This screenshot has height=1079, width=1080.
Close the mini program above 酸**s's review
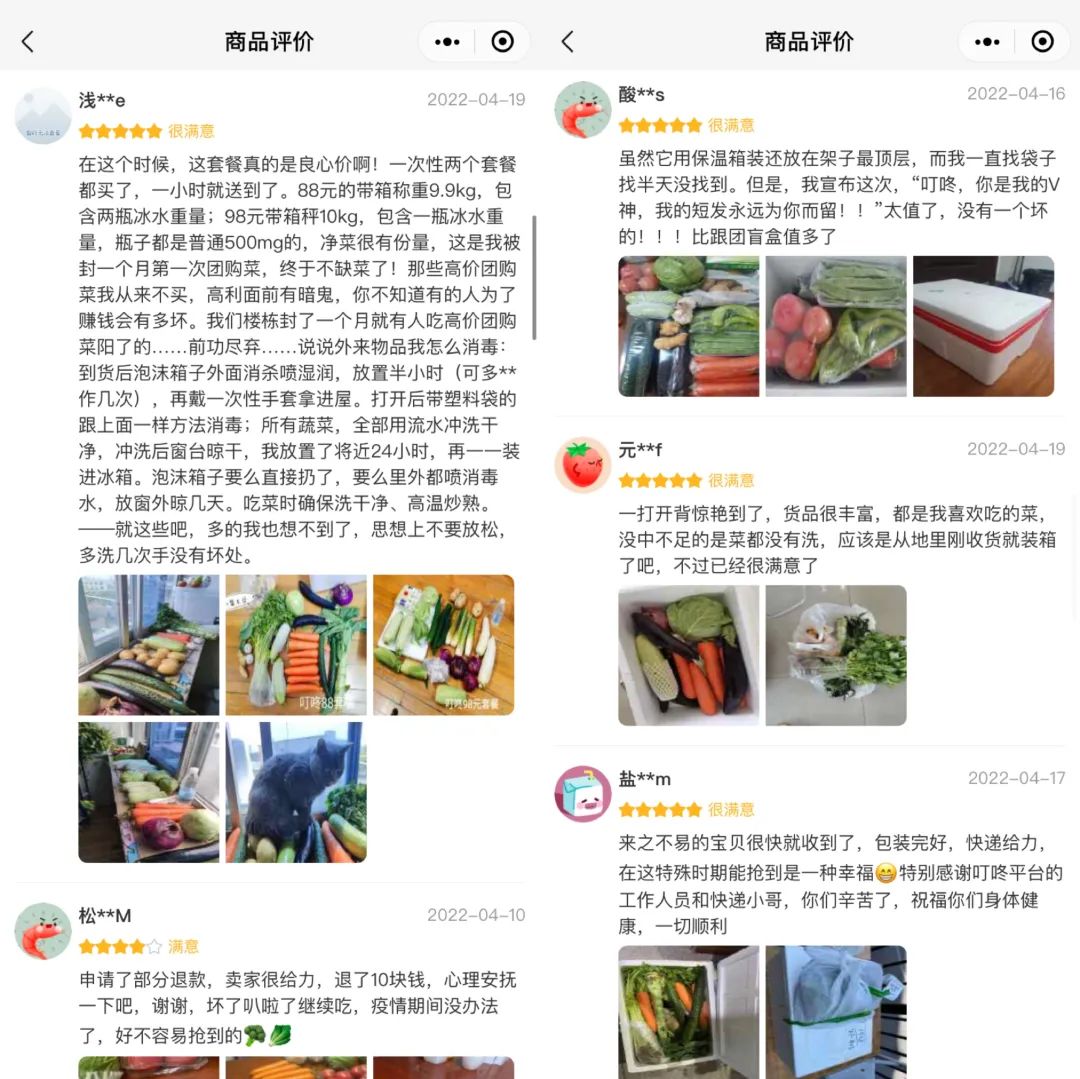tap(1042, 41)
